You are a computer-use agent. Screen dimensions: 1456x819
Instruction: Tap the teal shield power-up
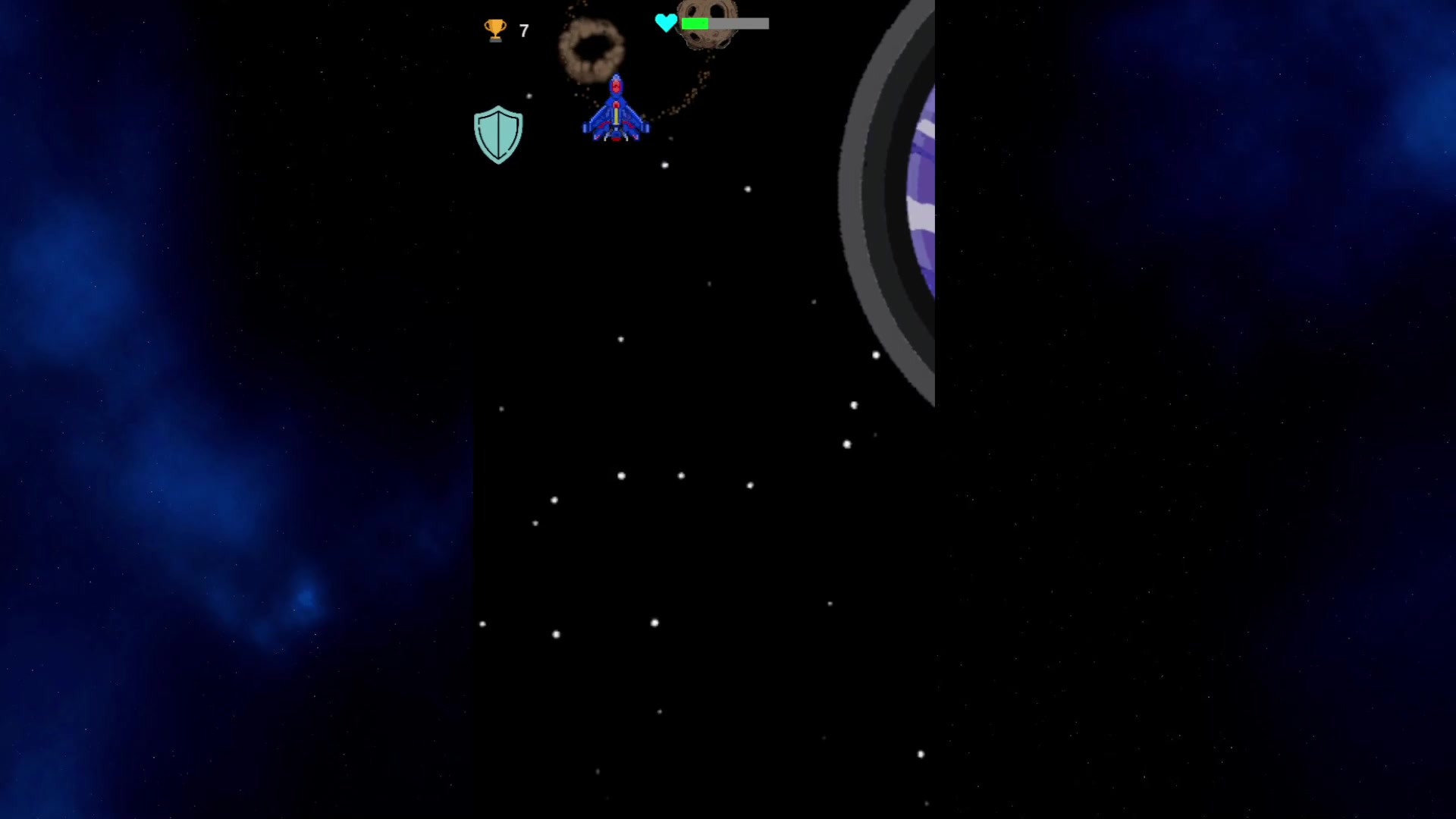point(498,134)
